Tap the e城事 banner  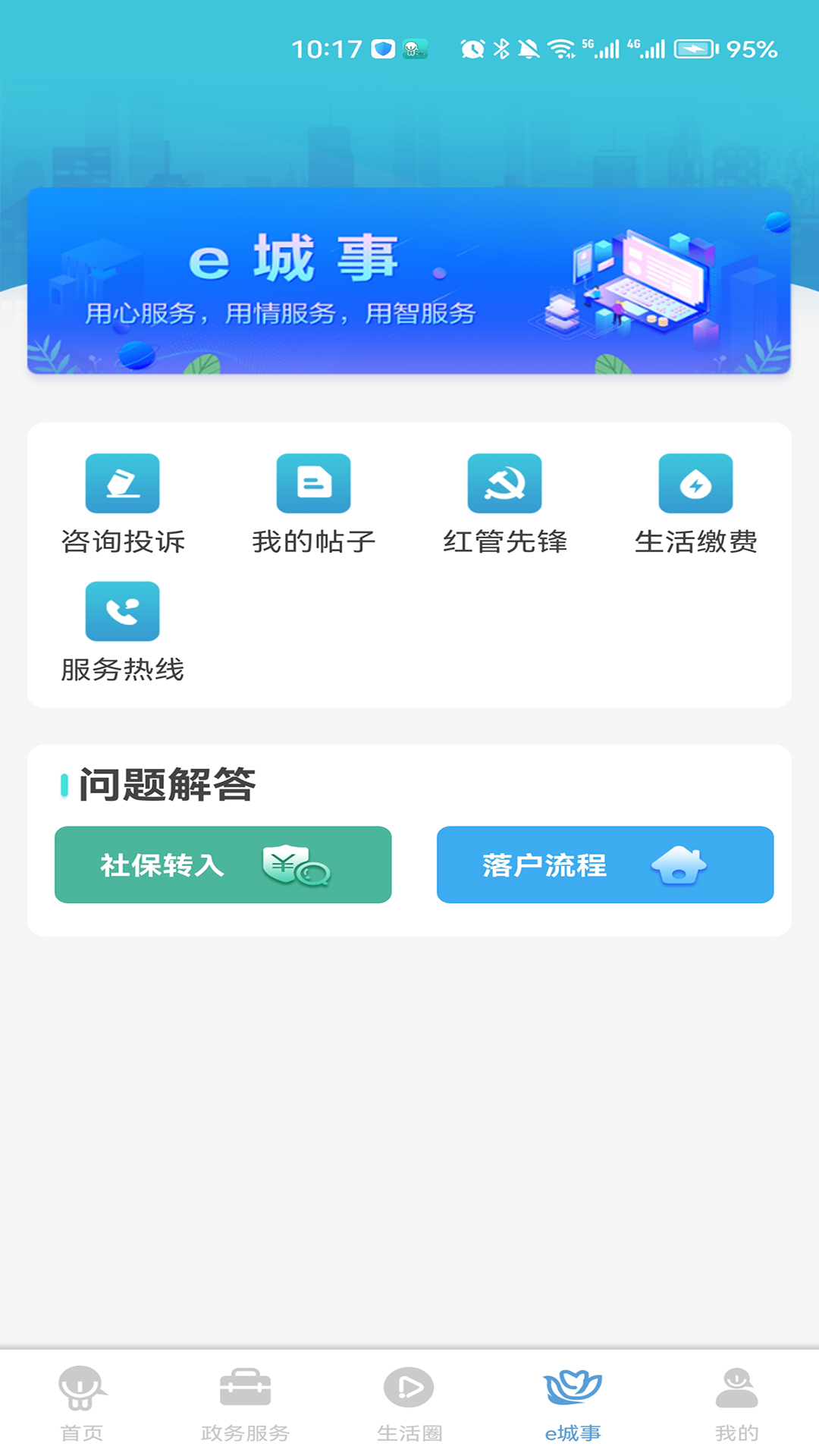point(409,281)
